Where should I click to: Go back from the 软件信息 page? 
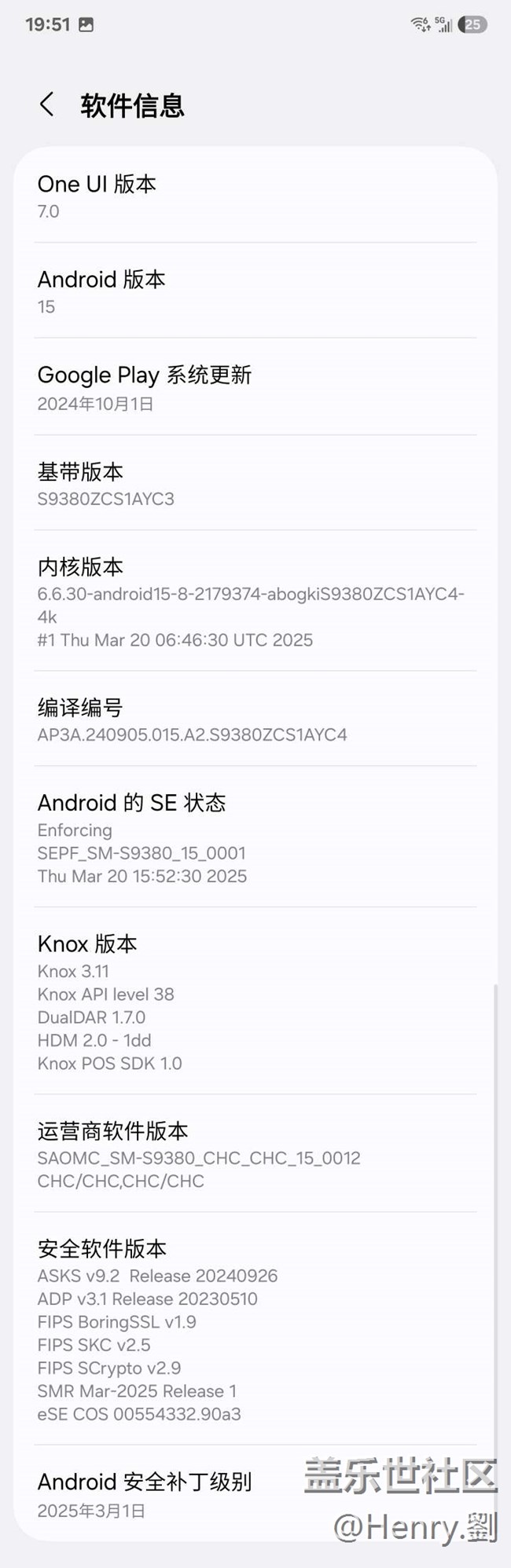47,104
